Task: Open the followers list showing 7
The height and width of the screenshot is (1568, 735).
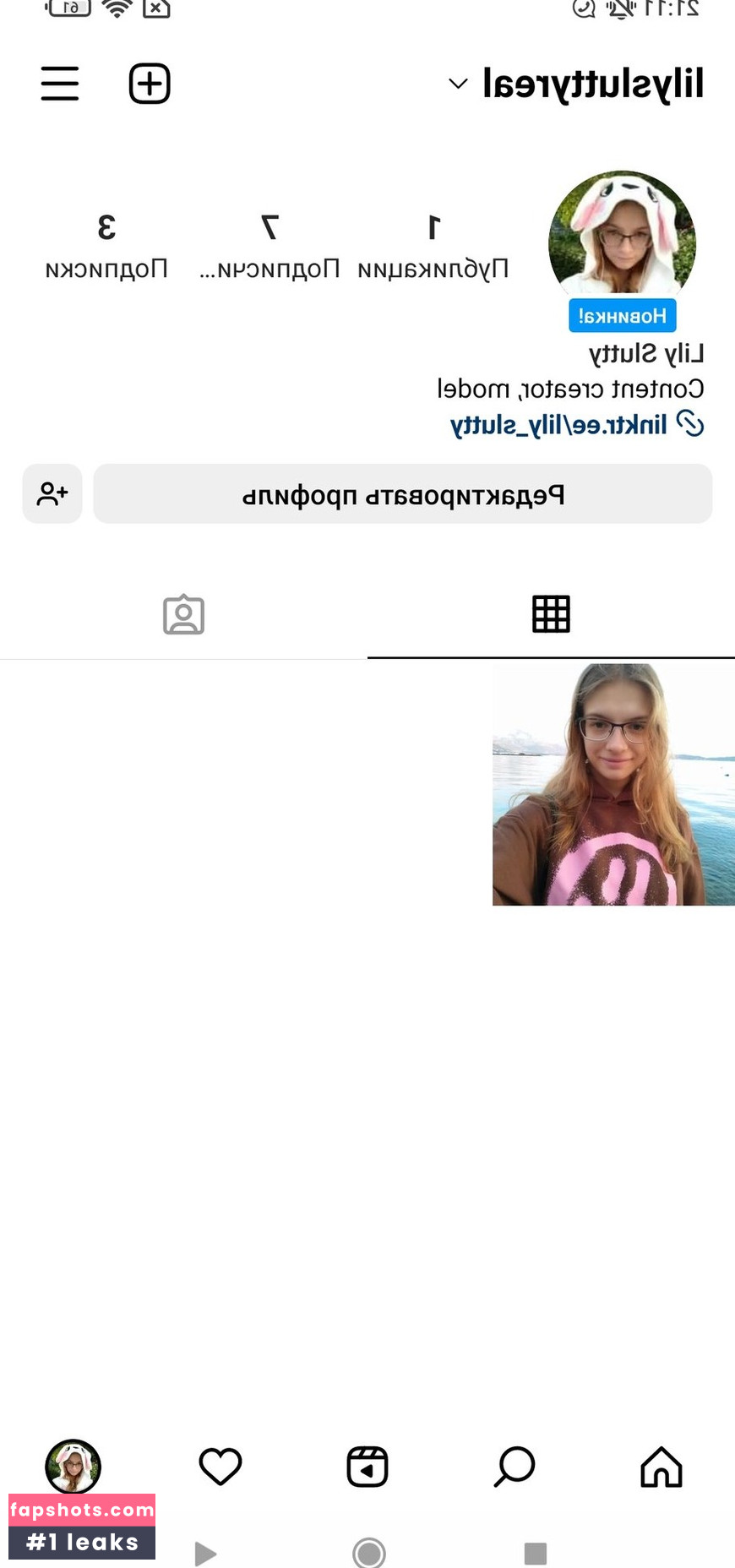Action: (x=269, y=246)
